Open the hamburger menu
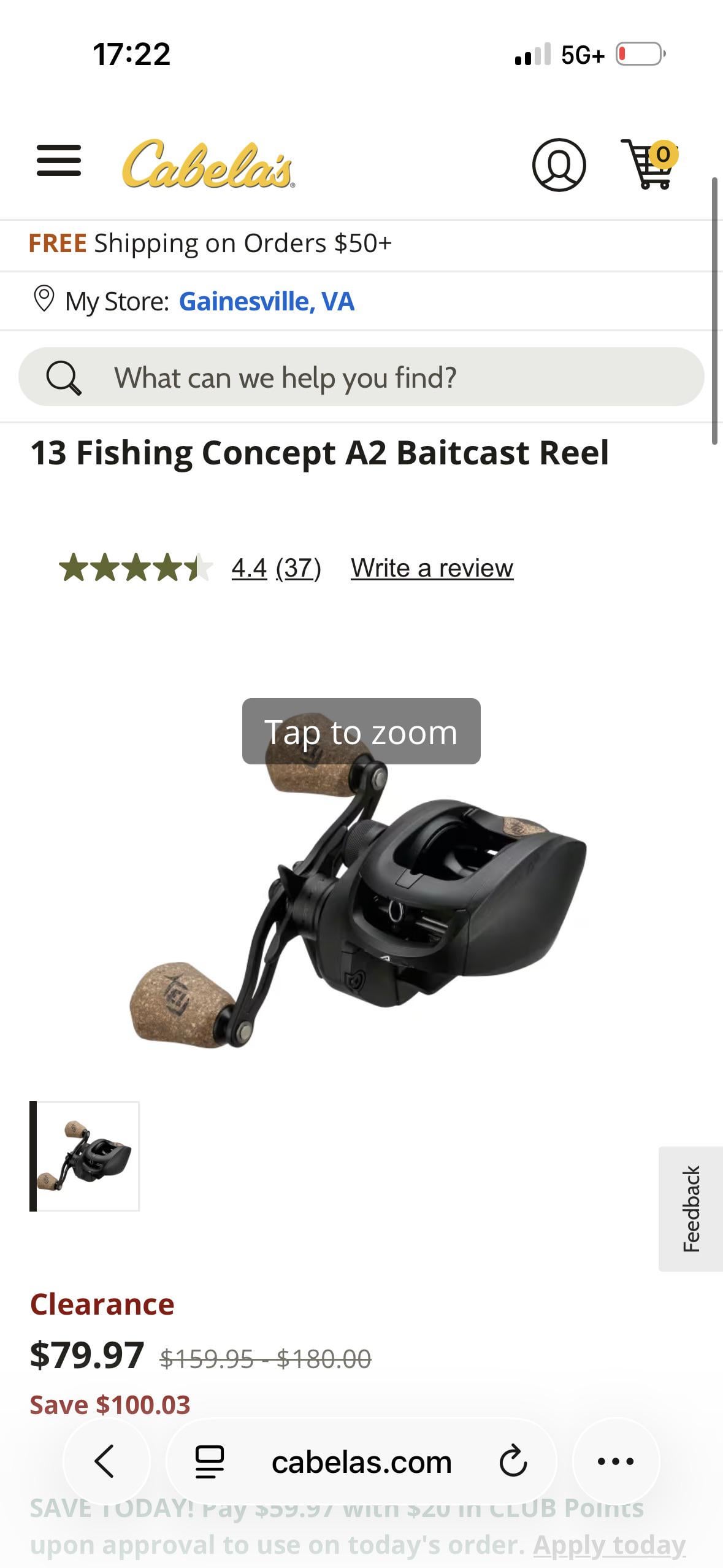This screenshot has height=1568, width=723. pos(59,161)
